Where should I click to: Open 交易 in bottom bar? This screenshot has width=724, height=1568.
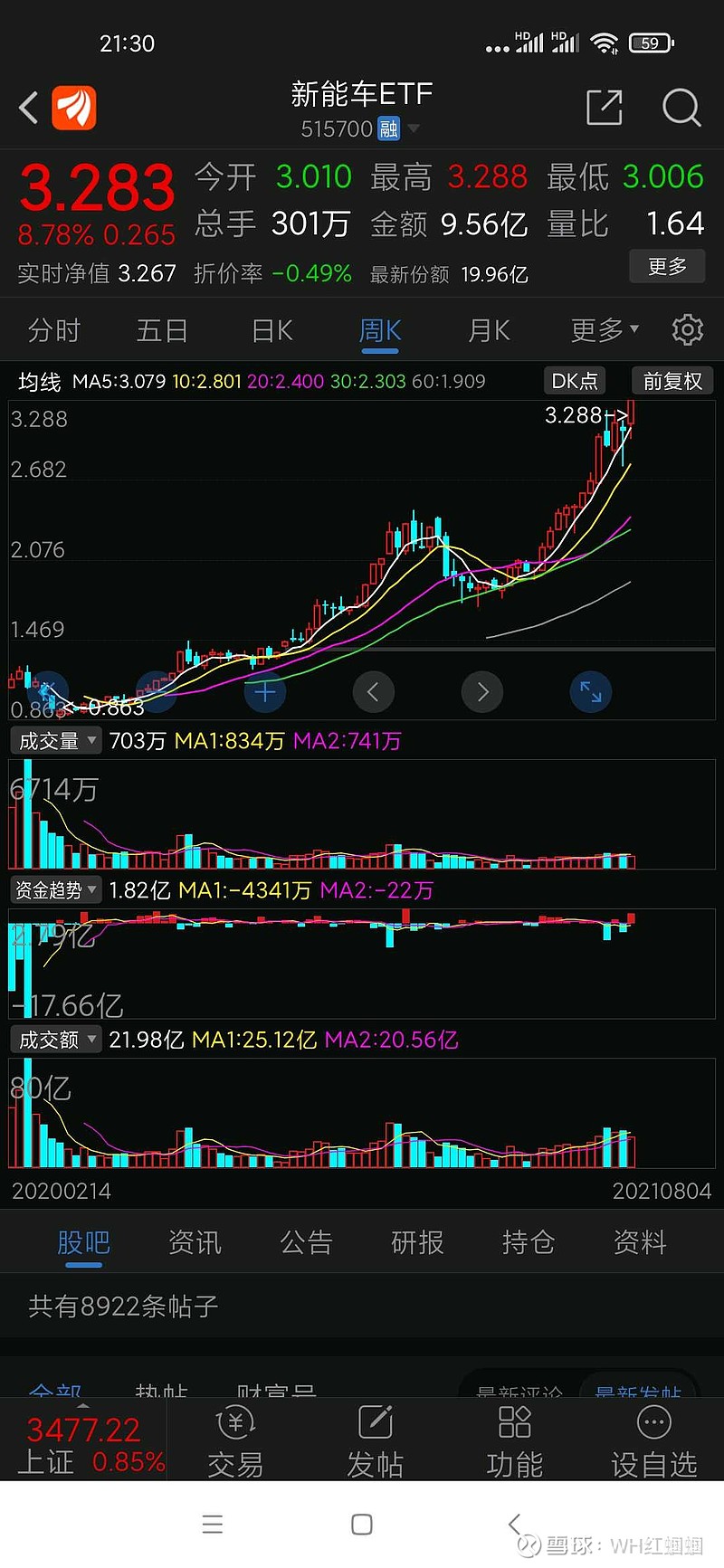click(x=235, y=1442)
